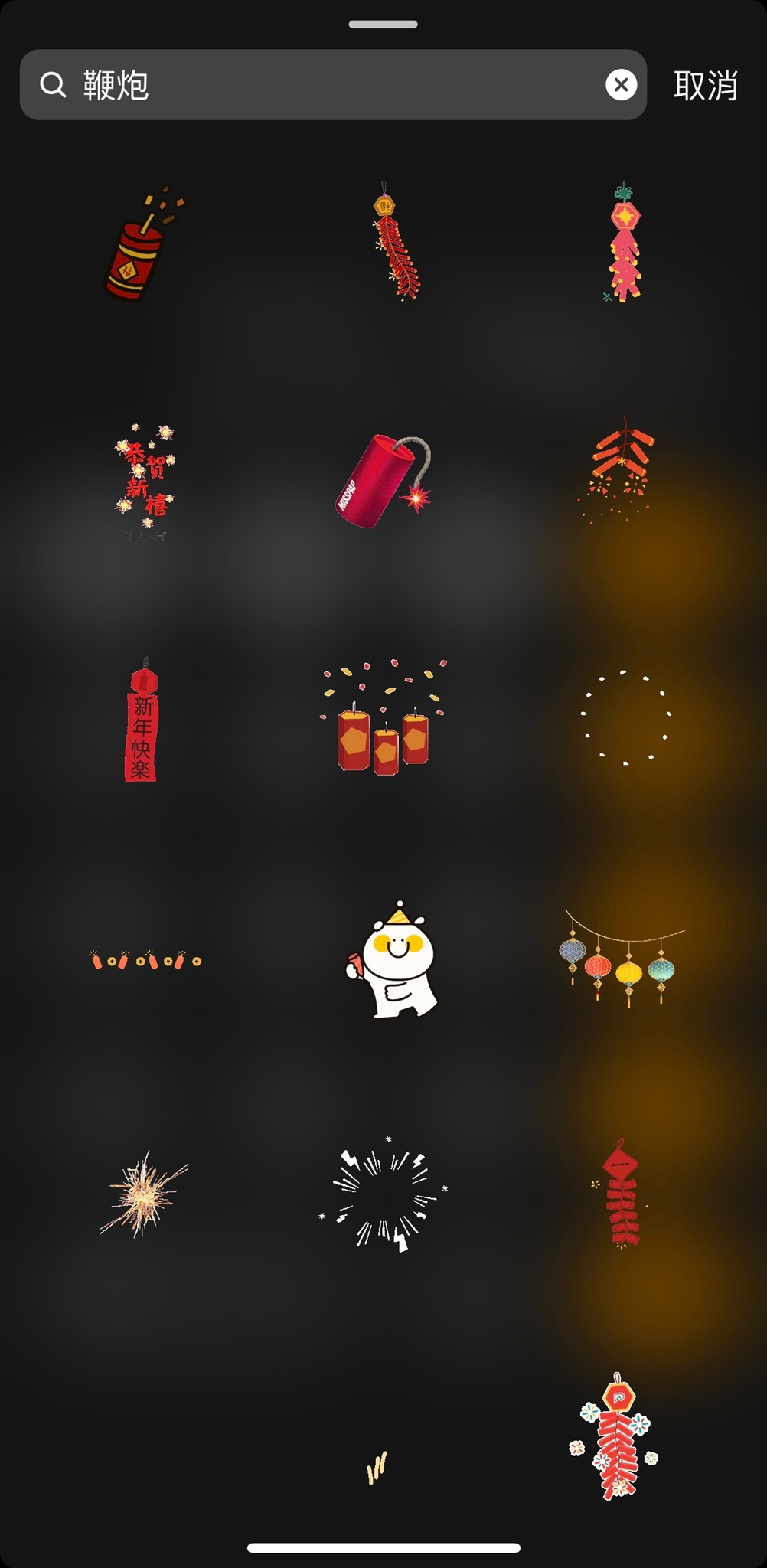Pick the firecracker string with flowers sticker
The image size is (767, 1568).
pos(616,1436)
